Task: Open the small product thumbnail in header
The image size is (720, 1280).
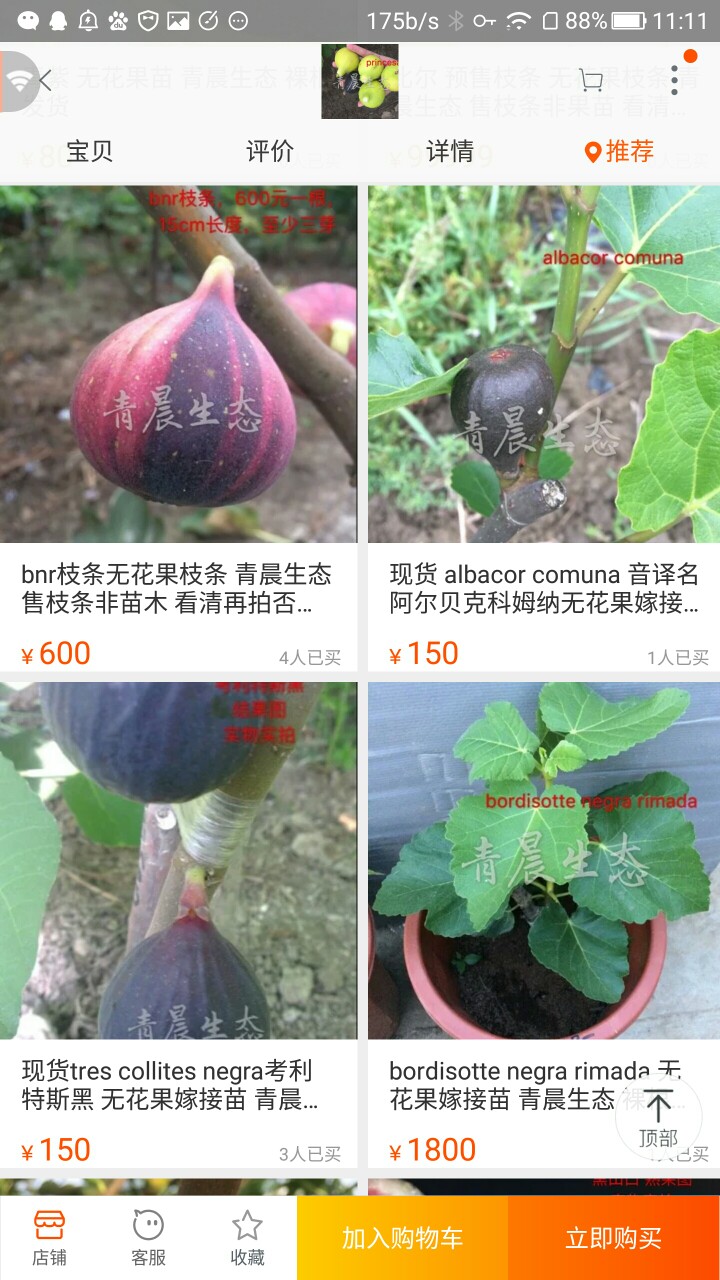Action: point(360,81)
